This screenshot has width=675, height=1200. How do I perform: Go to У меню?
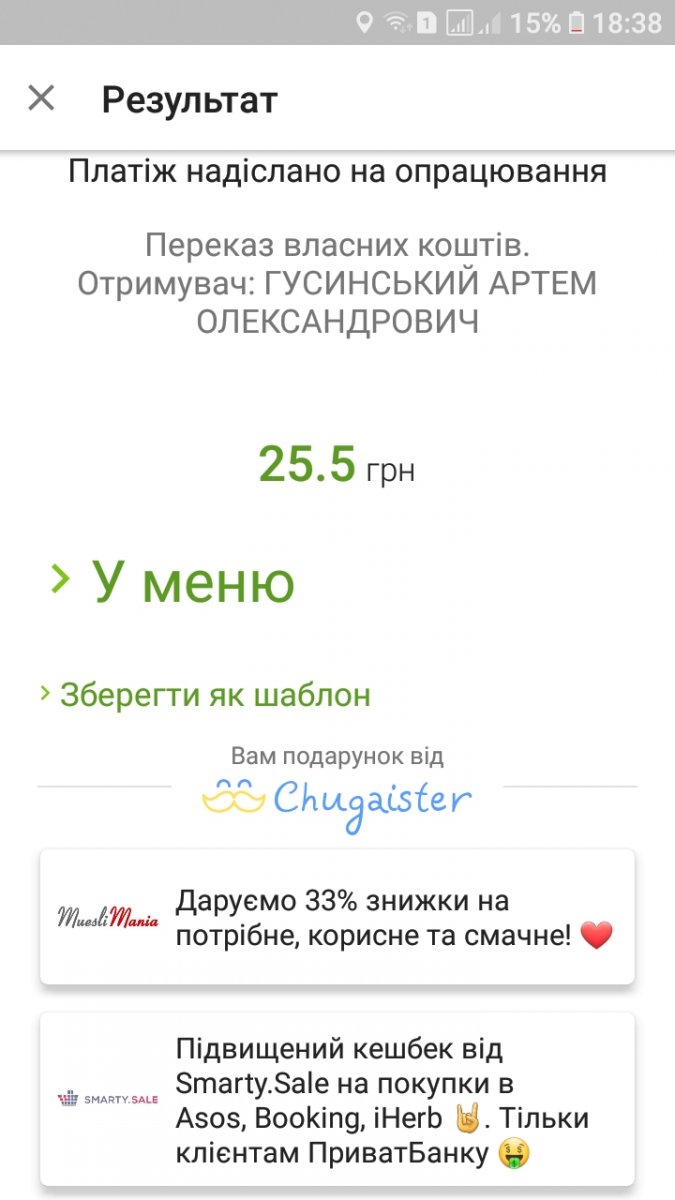pyautogui.click(x=172, y=581)
